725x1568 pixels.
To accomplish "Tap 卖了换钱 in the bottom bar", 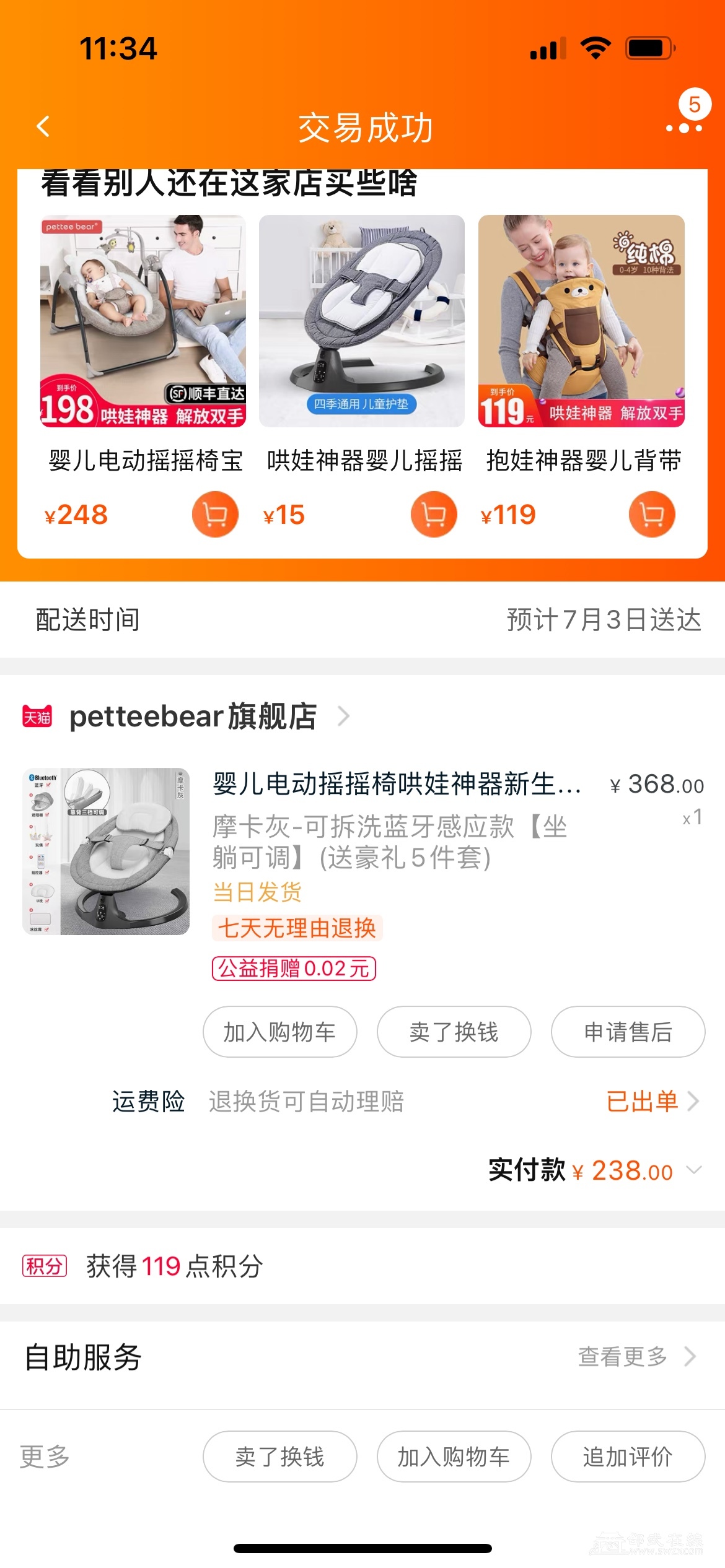I will pos(279,1457).
